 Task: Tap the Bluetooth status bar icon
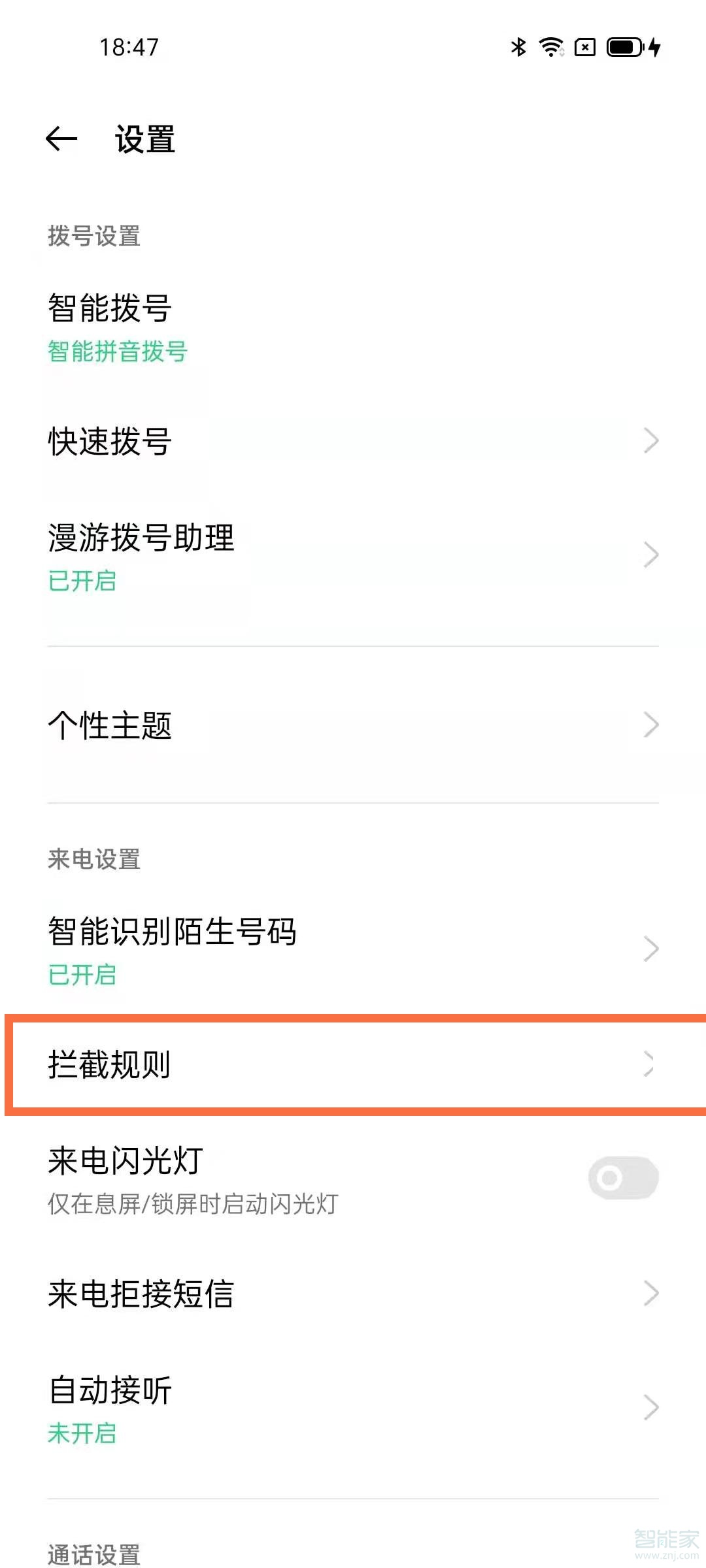(518, 46)
